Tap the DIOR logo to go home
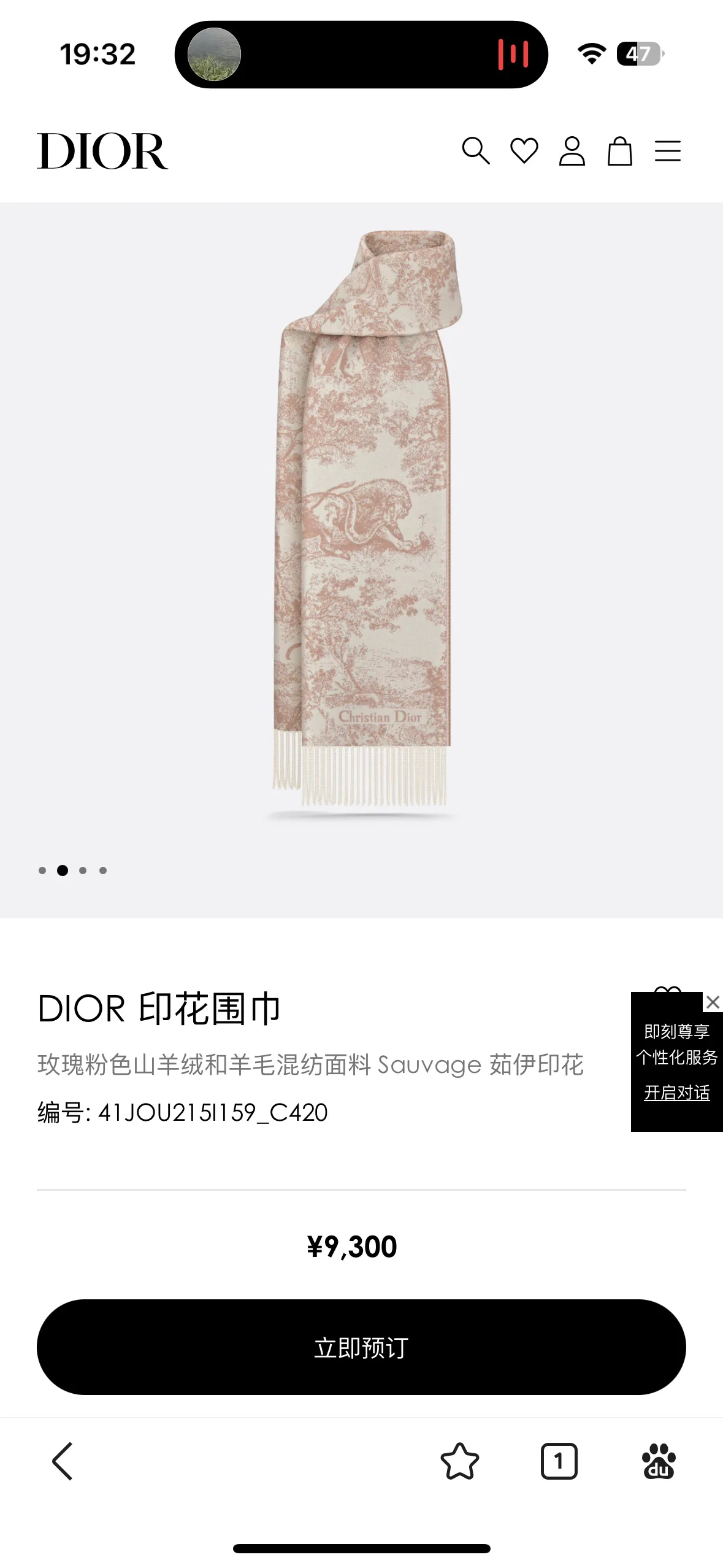 click(102, 151)
